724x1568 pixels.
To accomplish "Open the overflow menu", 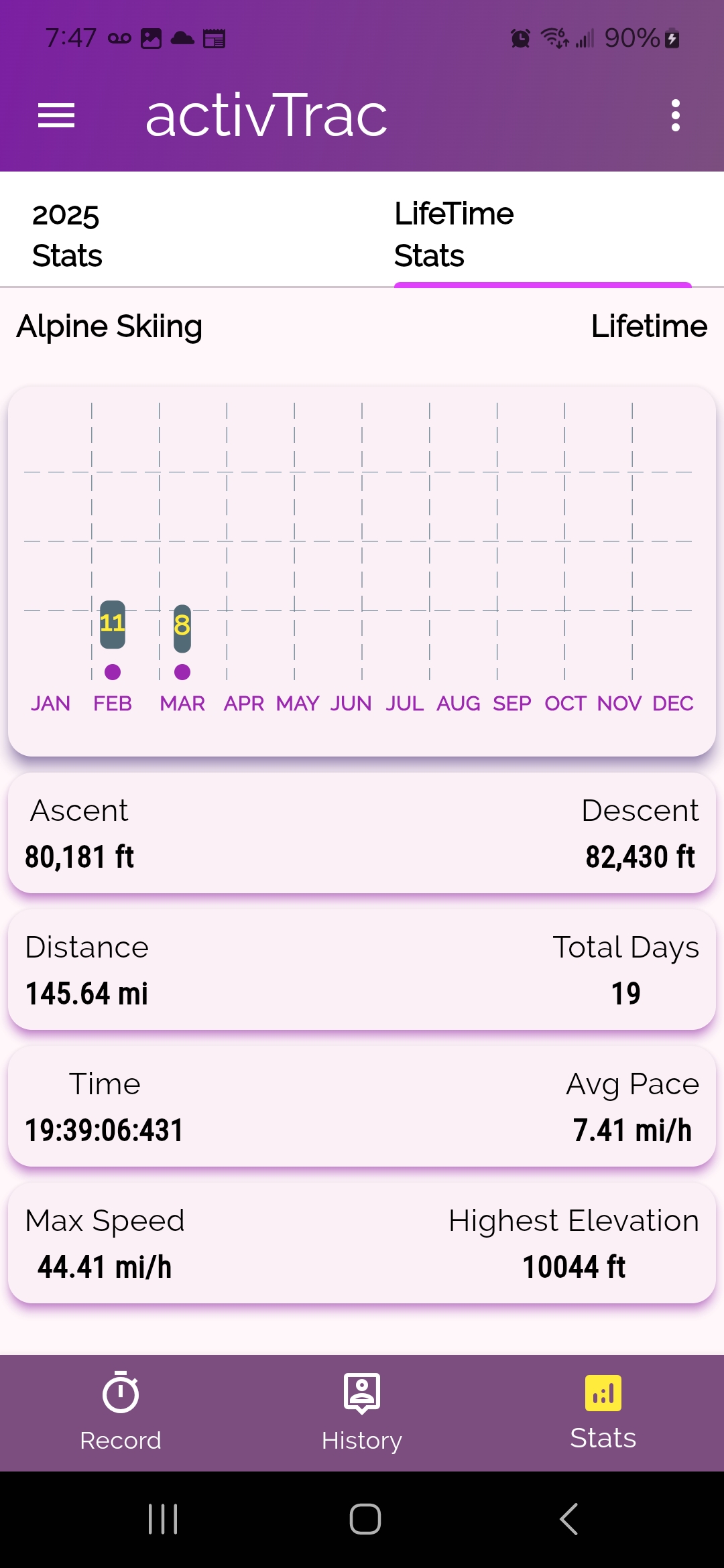I will [675, 116].
